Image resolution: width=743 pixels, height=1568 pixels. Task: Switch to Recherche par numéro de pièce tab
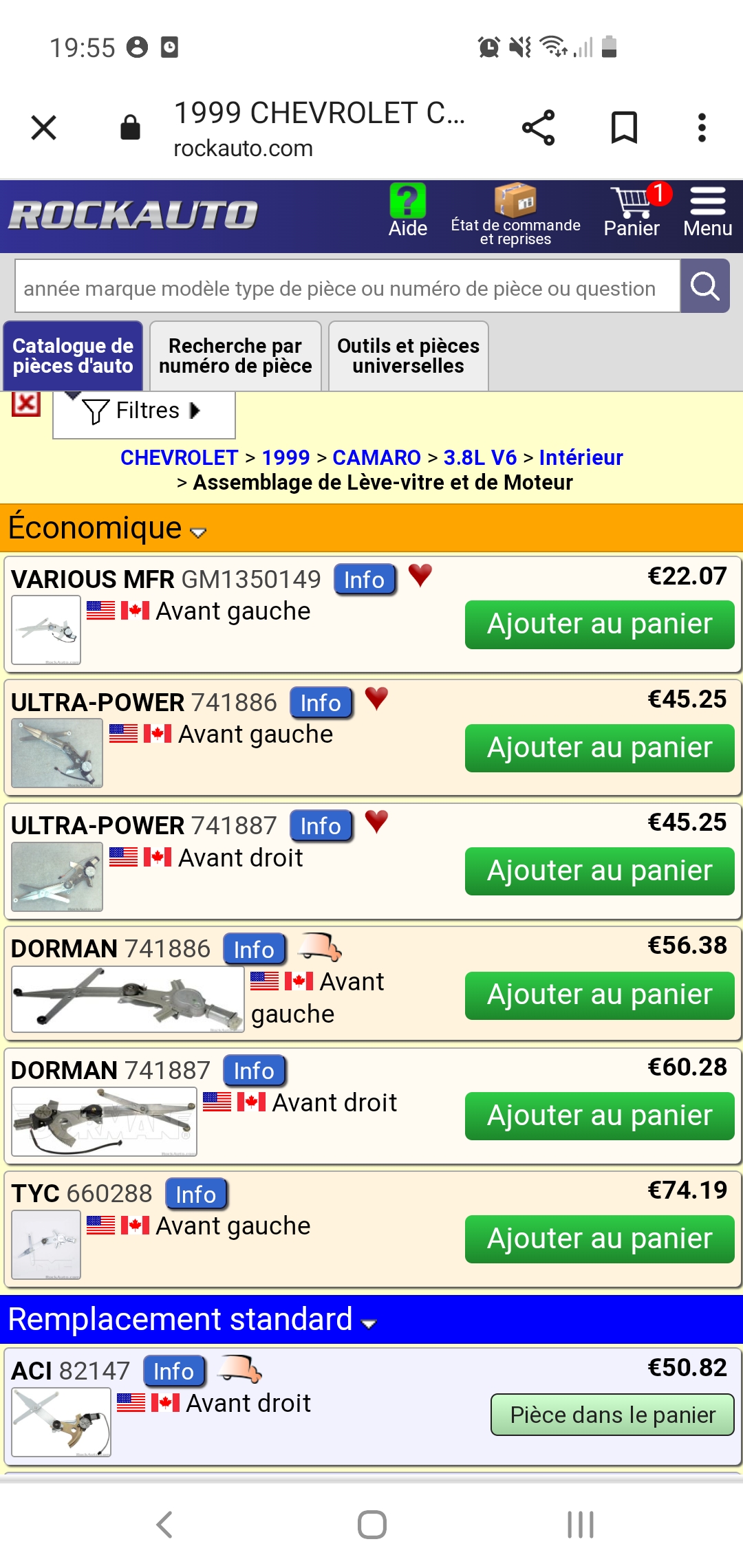coord(235,356)
